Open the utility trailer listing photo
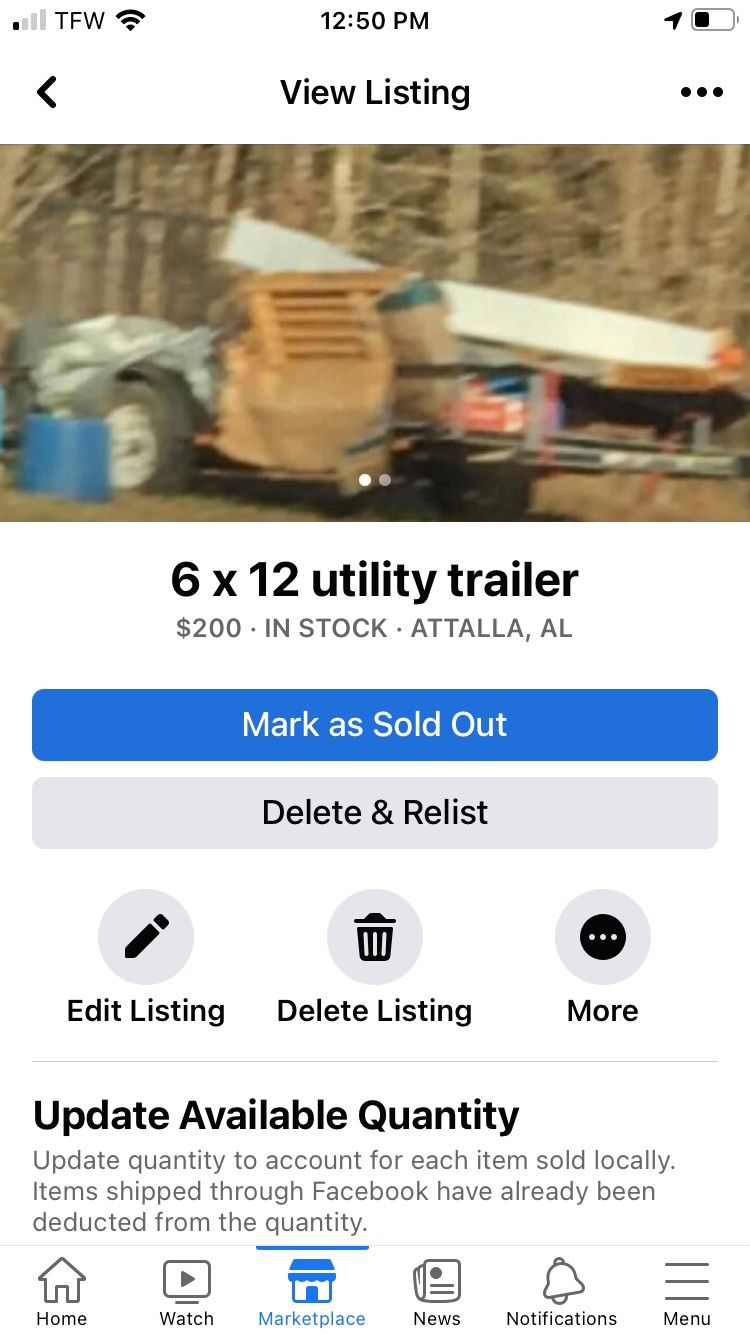The width and height of the screenshot is (750, 1334). tap(375, 332)
